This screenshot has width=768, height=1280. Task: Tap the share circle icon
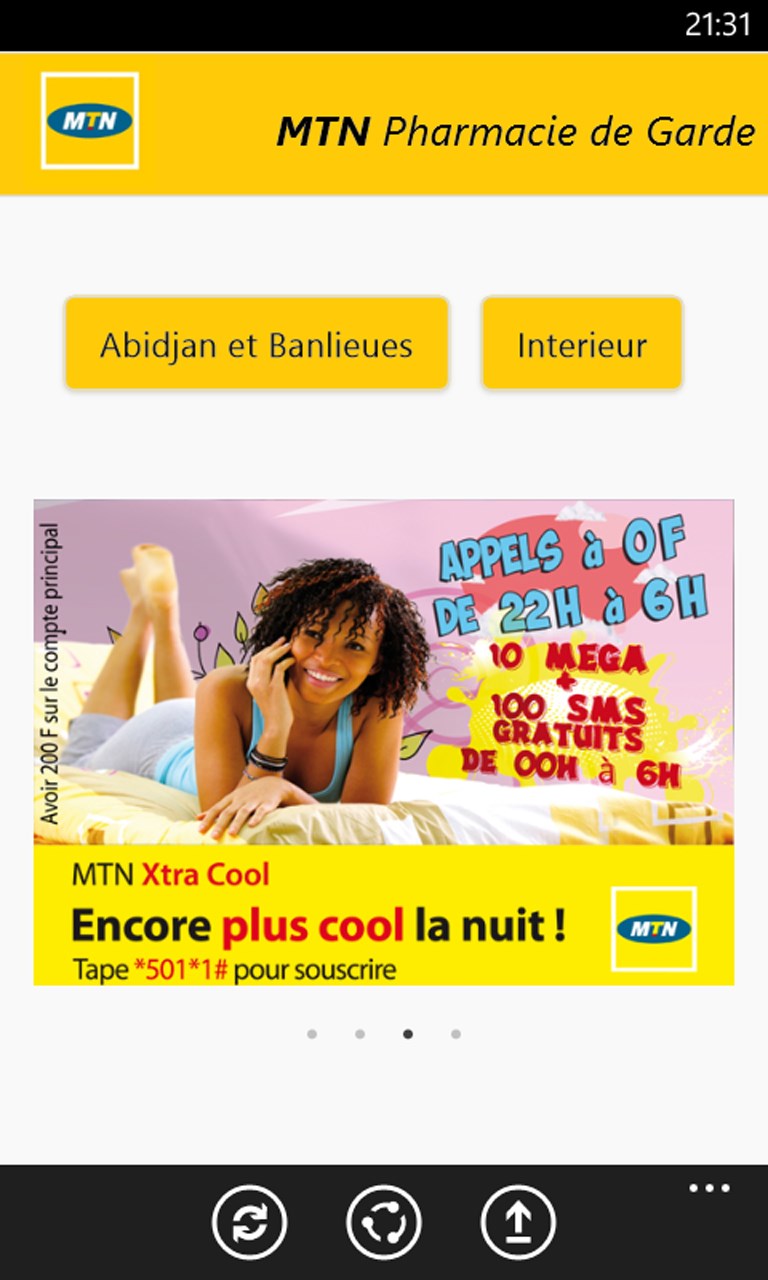(383, 1222)
